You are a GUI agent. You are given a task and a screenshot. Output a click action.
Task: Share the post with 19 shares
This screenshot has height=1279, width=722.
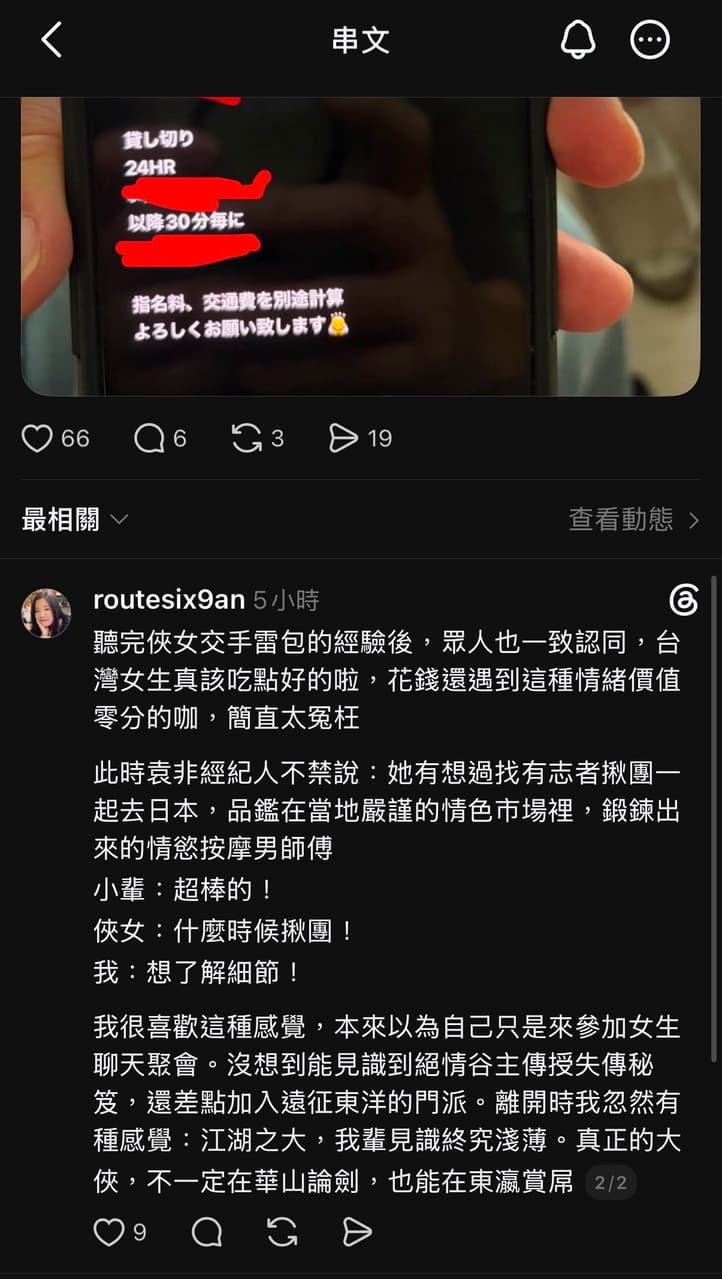pos(360,438)
